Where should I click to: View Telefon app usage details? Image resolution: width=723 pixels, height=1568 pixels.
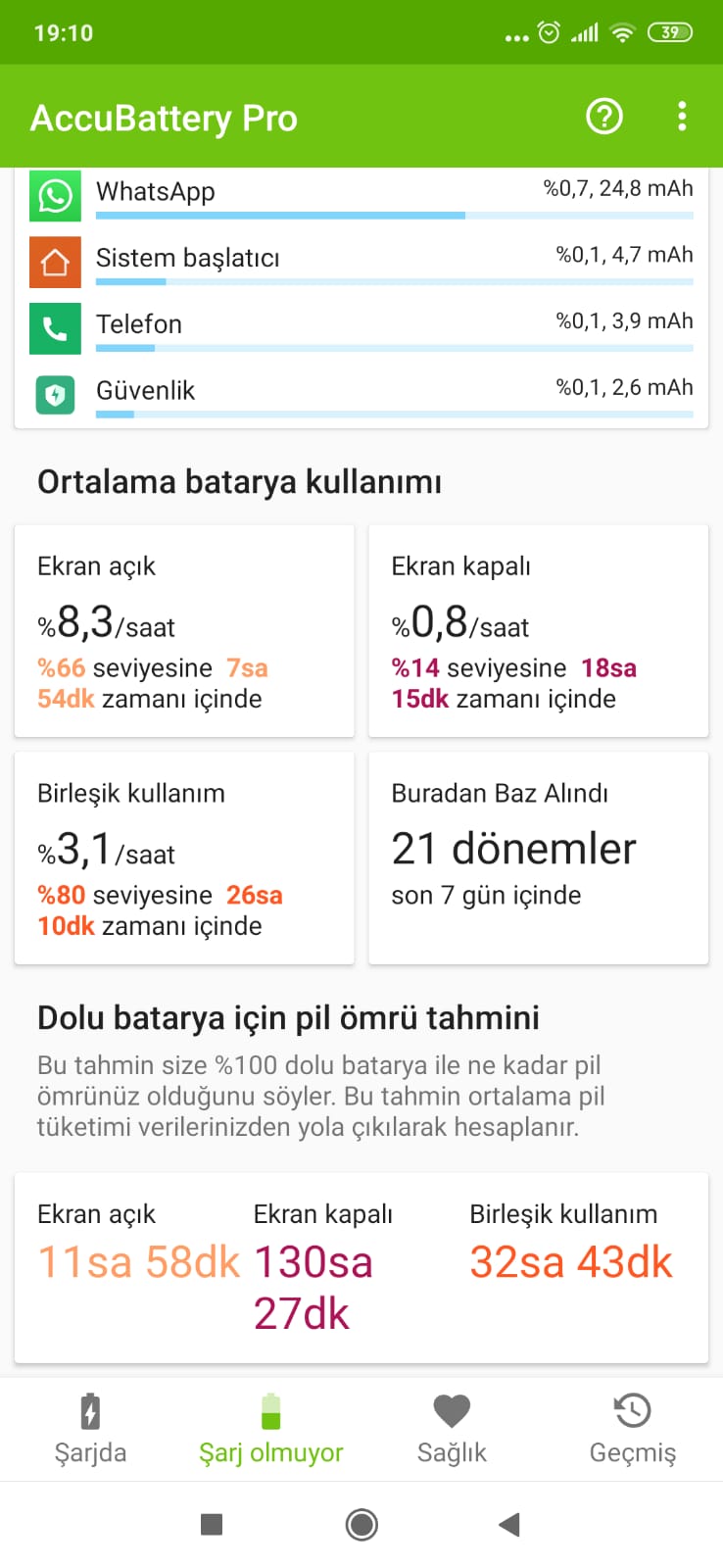361,327
